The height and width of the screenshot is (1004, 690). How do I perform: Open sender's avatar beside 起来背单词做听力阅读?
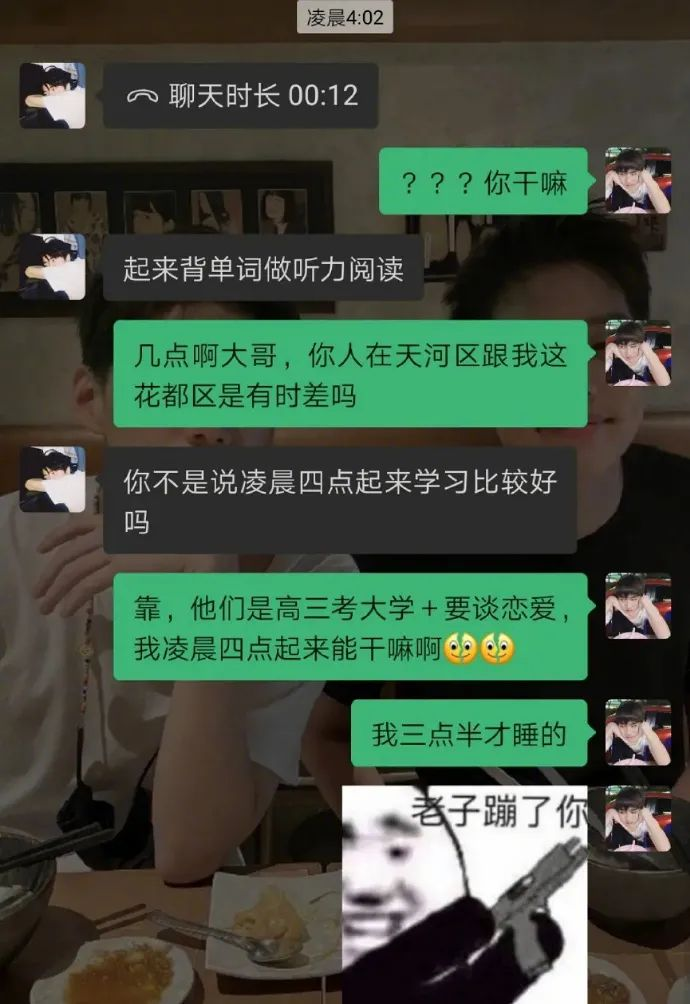coord(52,267)
